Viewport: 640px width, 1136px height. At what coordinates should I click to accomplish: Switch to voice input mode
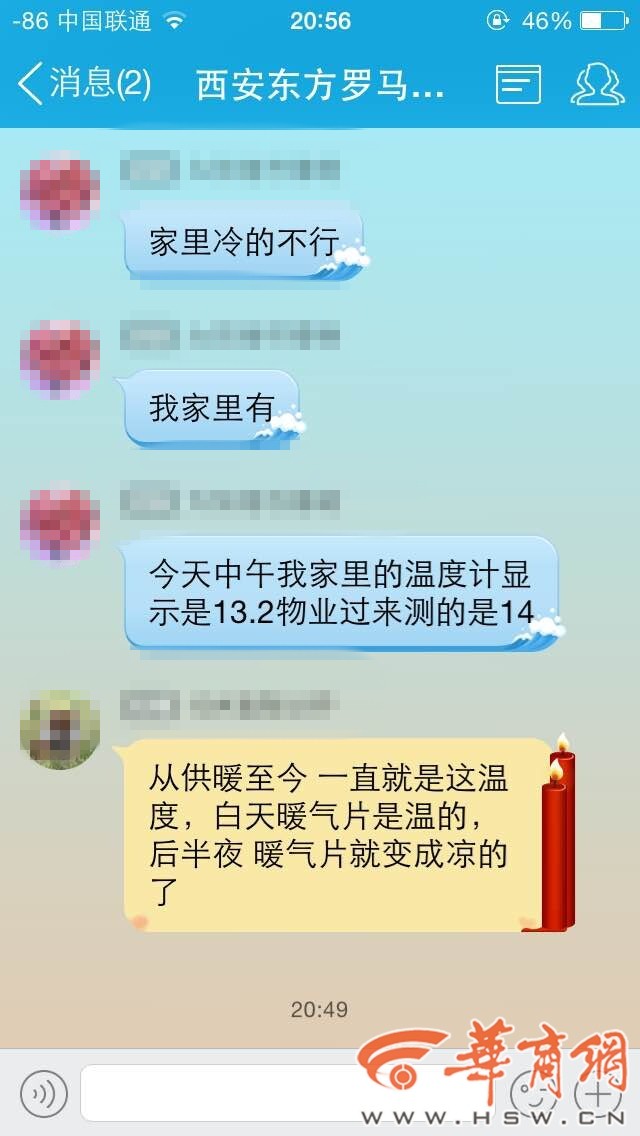pyautogui.click(x=44, y=1093)
